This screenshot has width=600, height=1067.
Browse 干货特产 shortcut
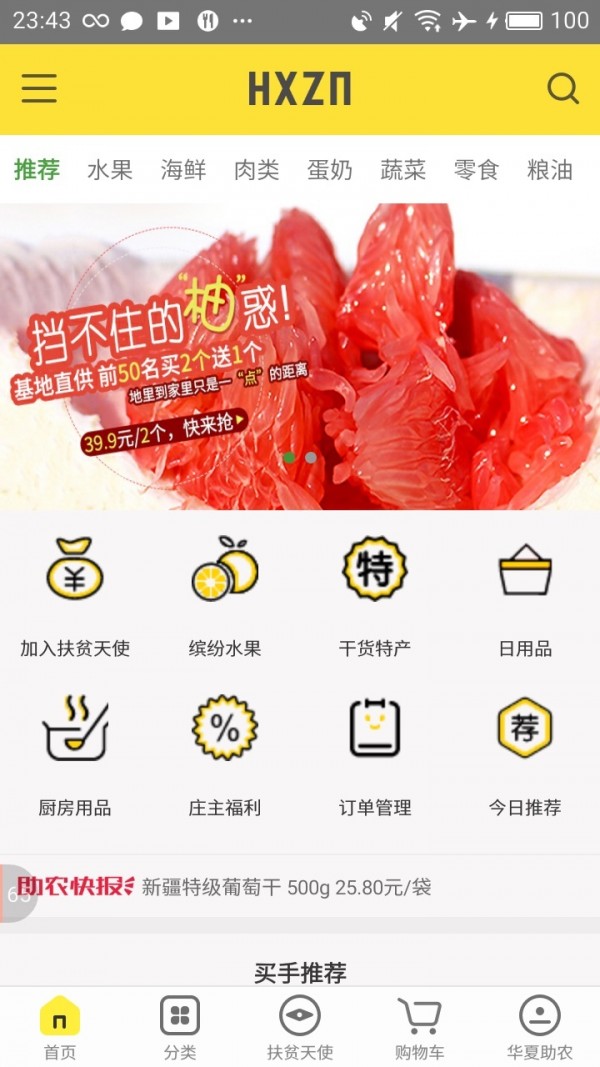[x=375, y=595]
